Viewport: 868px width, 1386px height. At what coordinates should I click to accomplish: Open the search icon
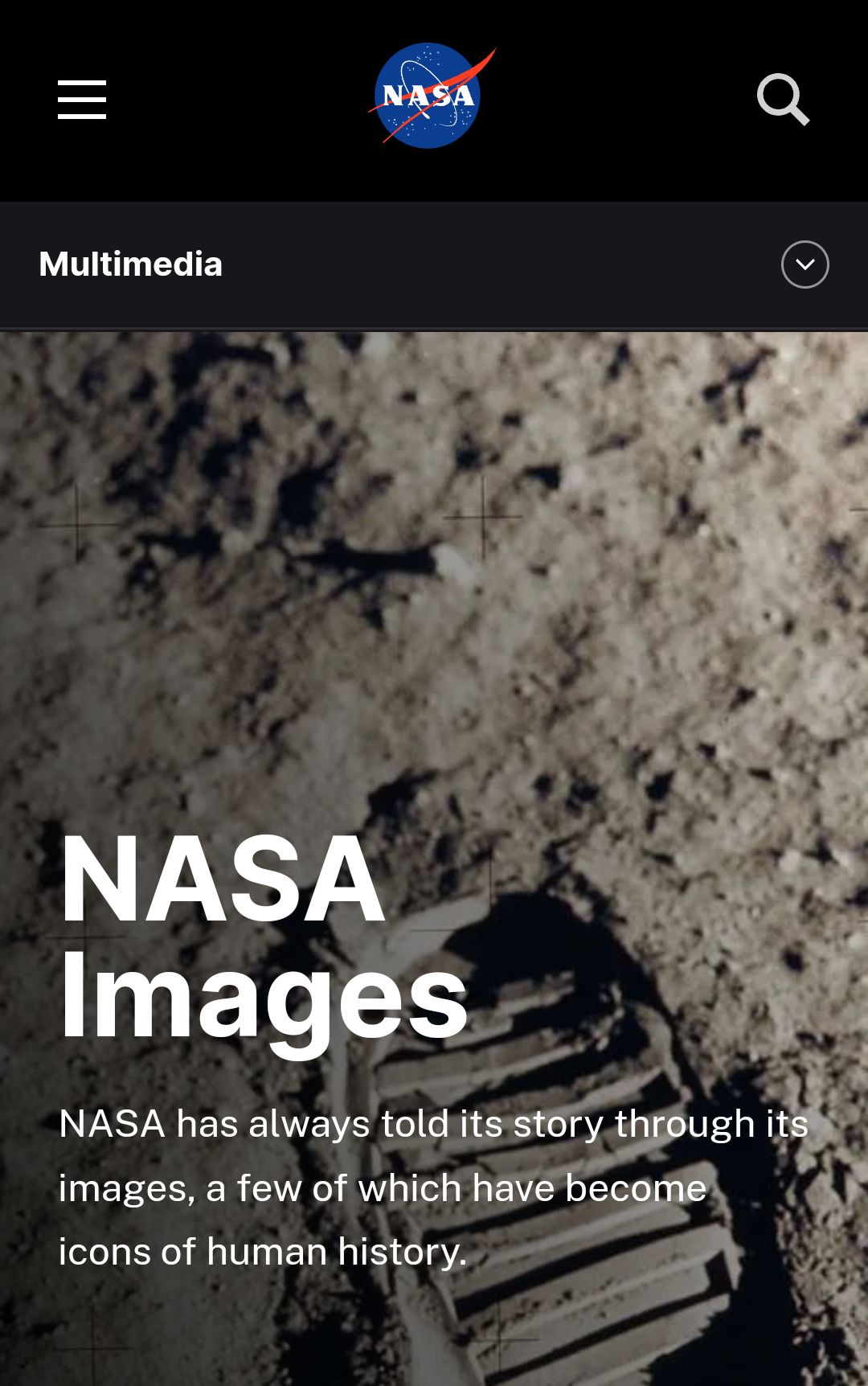783,100
